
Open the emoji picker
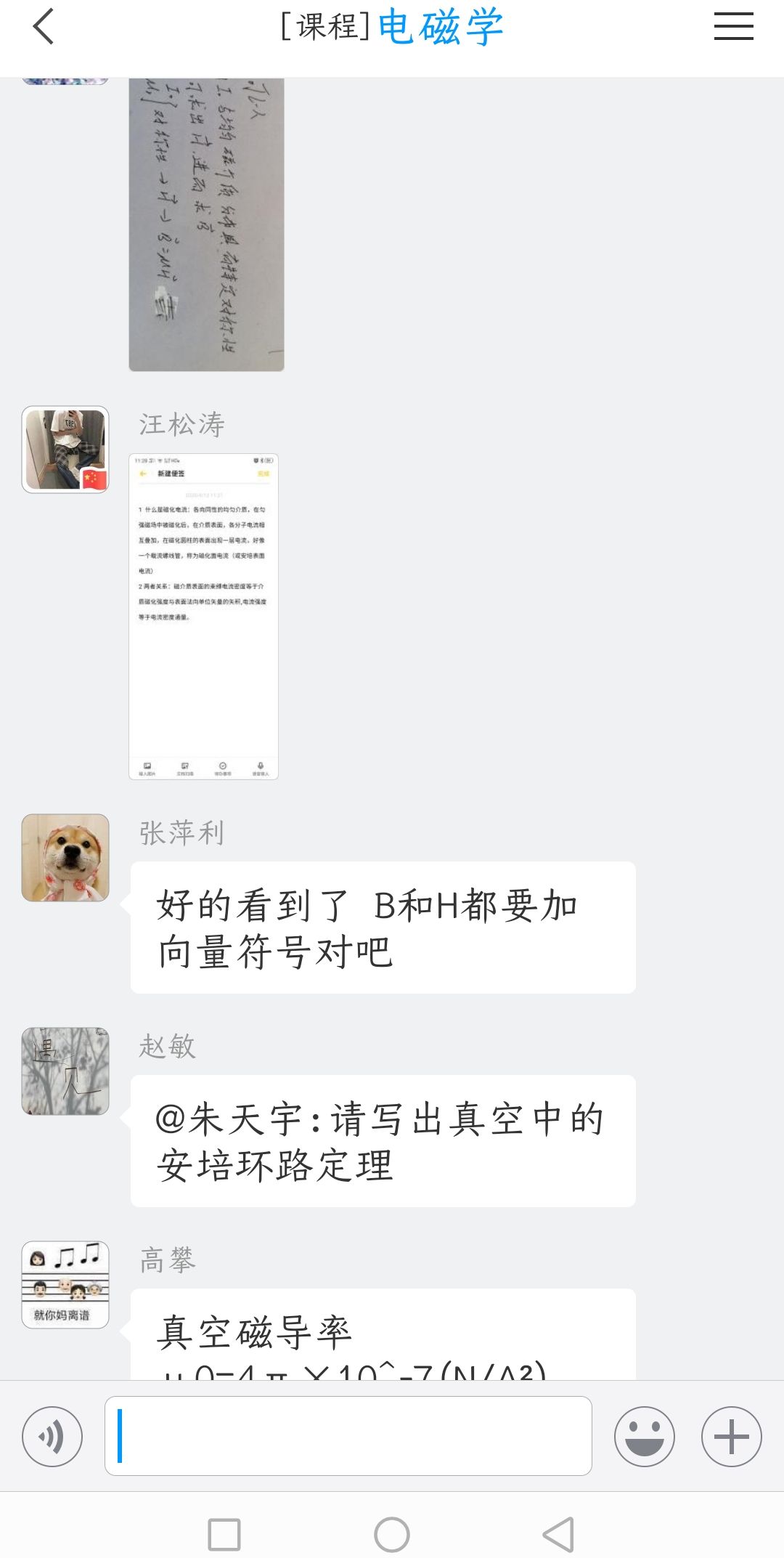pyautogui.click(x=644, y=1436)
